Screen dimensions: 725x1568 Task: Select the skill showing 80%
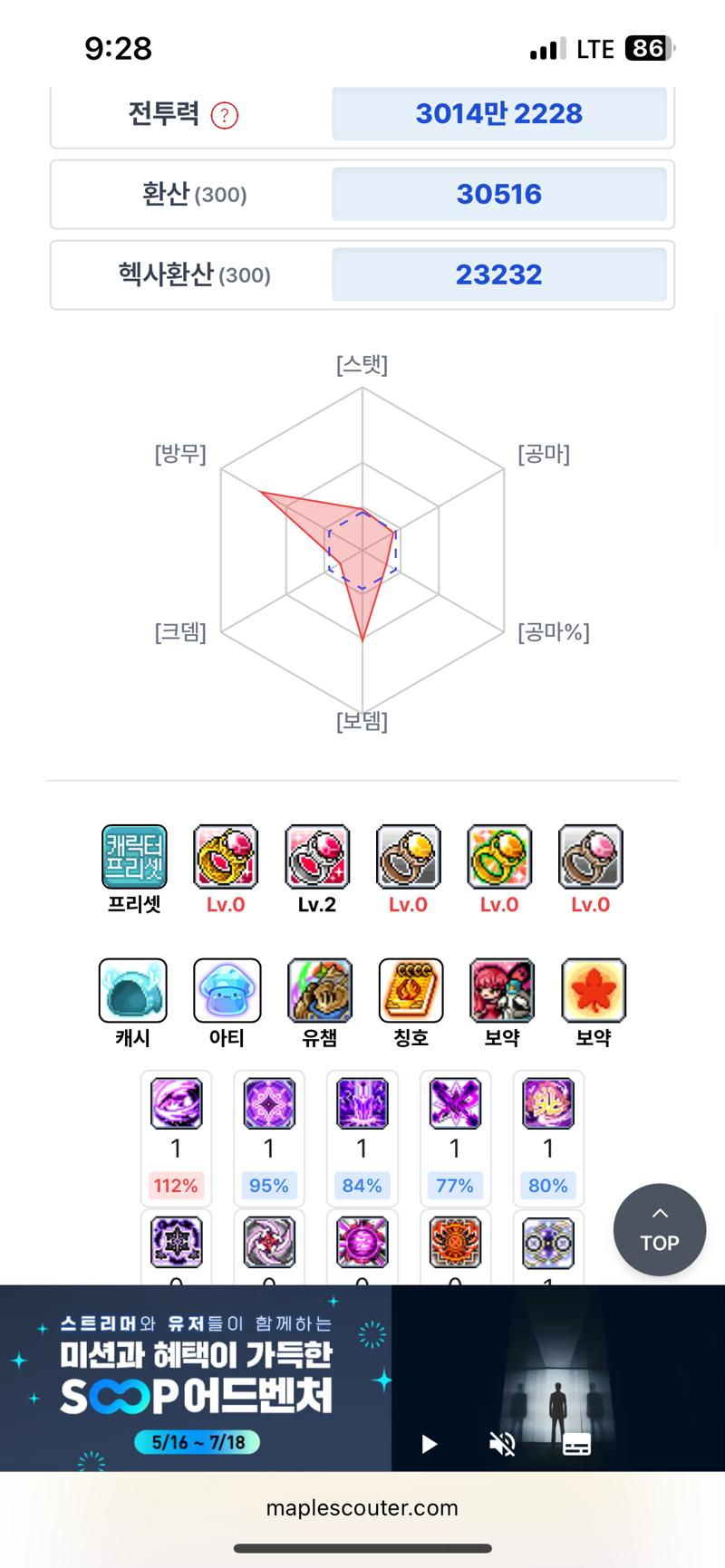[x=548, y=1139]
